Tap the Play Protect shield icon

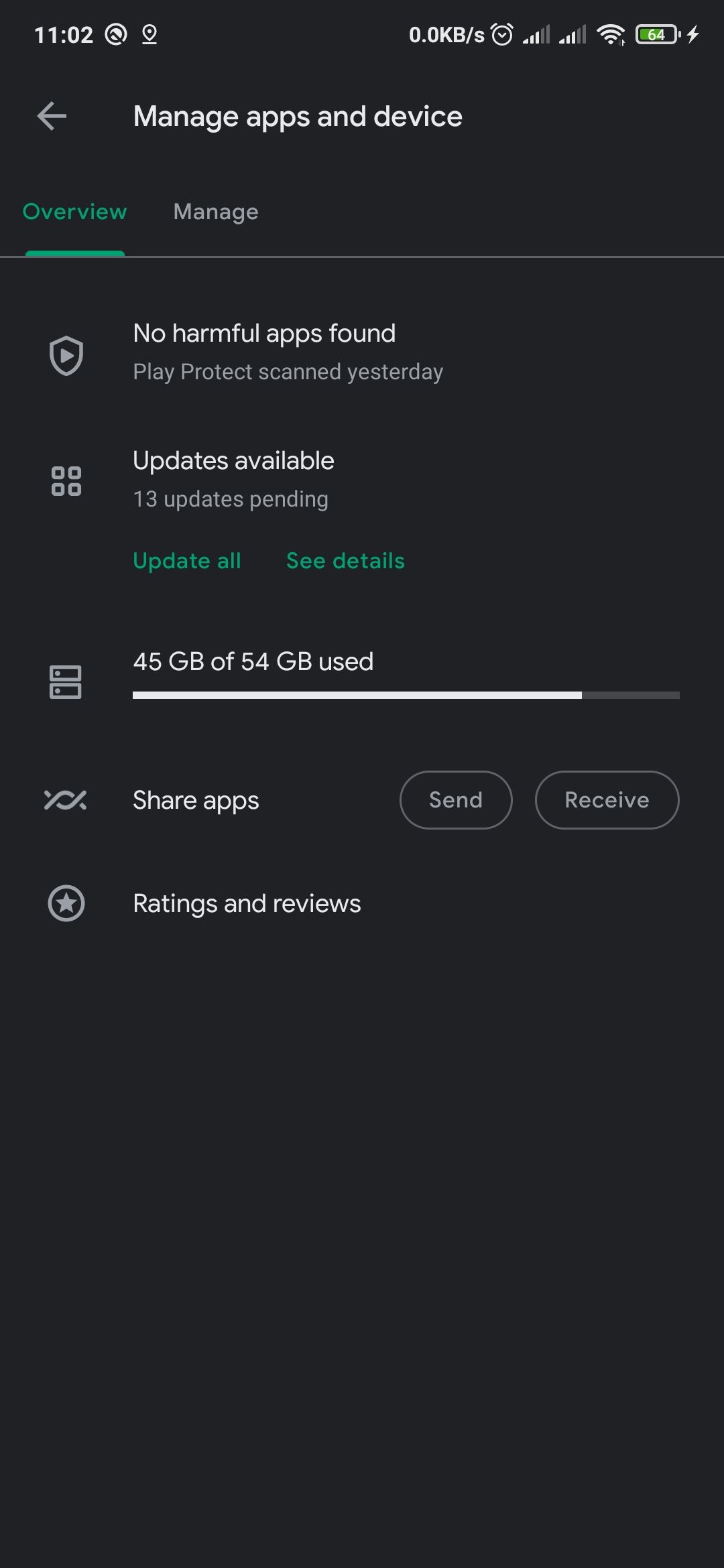[x=66, y=355]
